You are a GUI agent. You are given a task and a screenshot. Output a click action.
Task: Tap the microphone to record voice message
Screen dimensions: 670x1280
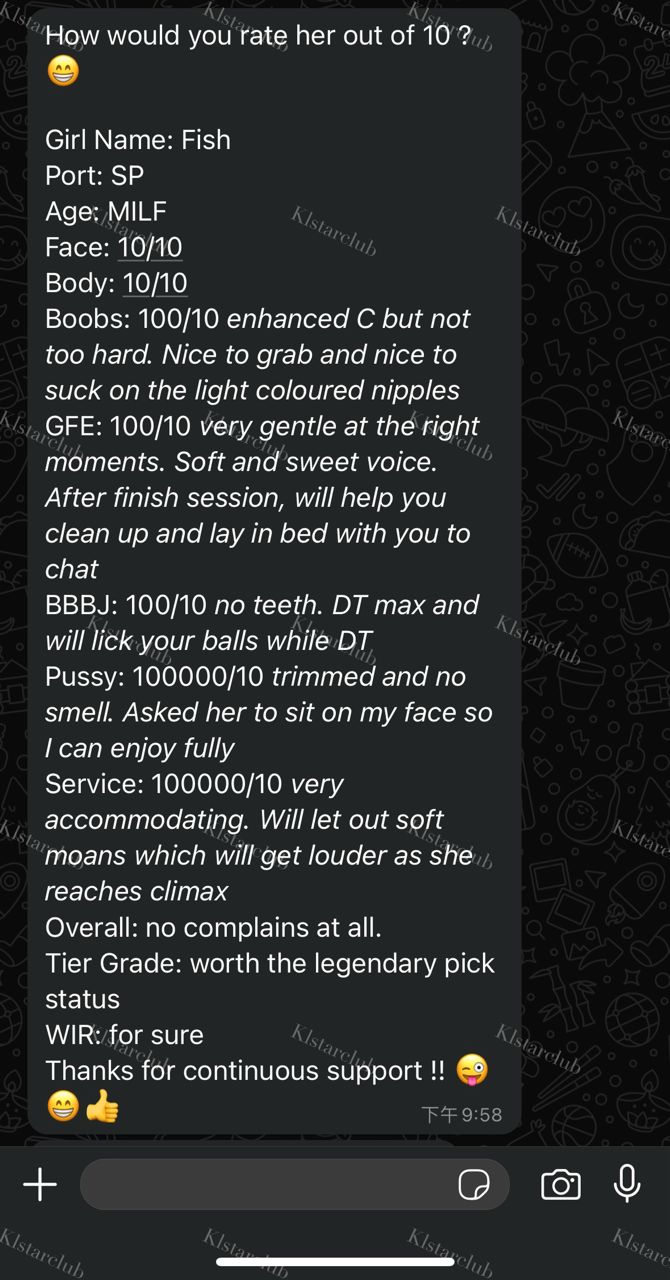pyautogui.click(x=627, y=1184)
